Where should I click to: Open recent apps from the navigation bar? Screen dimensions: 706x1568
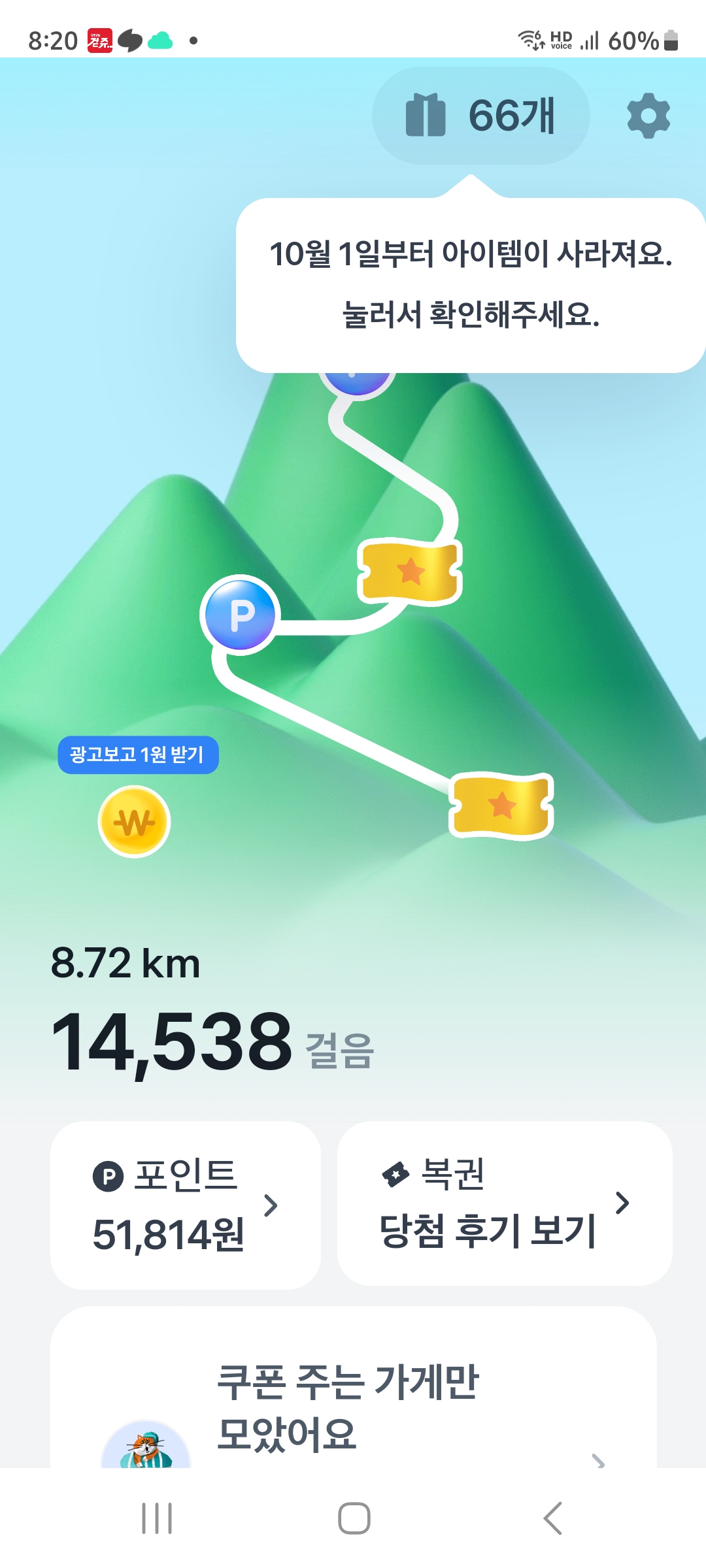[x=157, y=1518]
